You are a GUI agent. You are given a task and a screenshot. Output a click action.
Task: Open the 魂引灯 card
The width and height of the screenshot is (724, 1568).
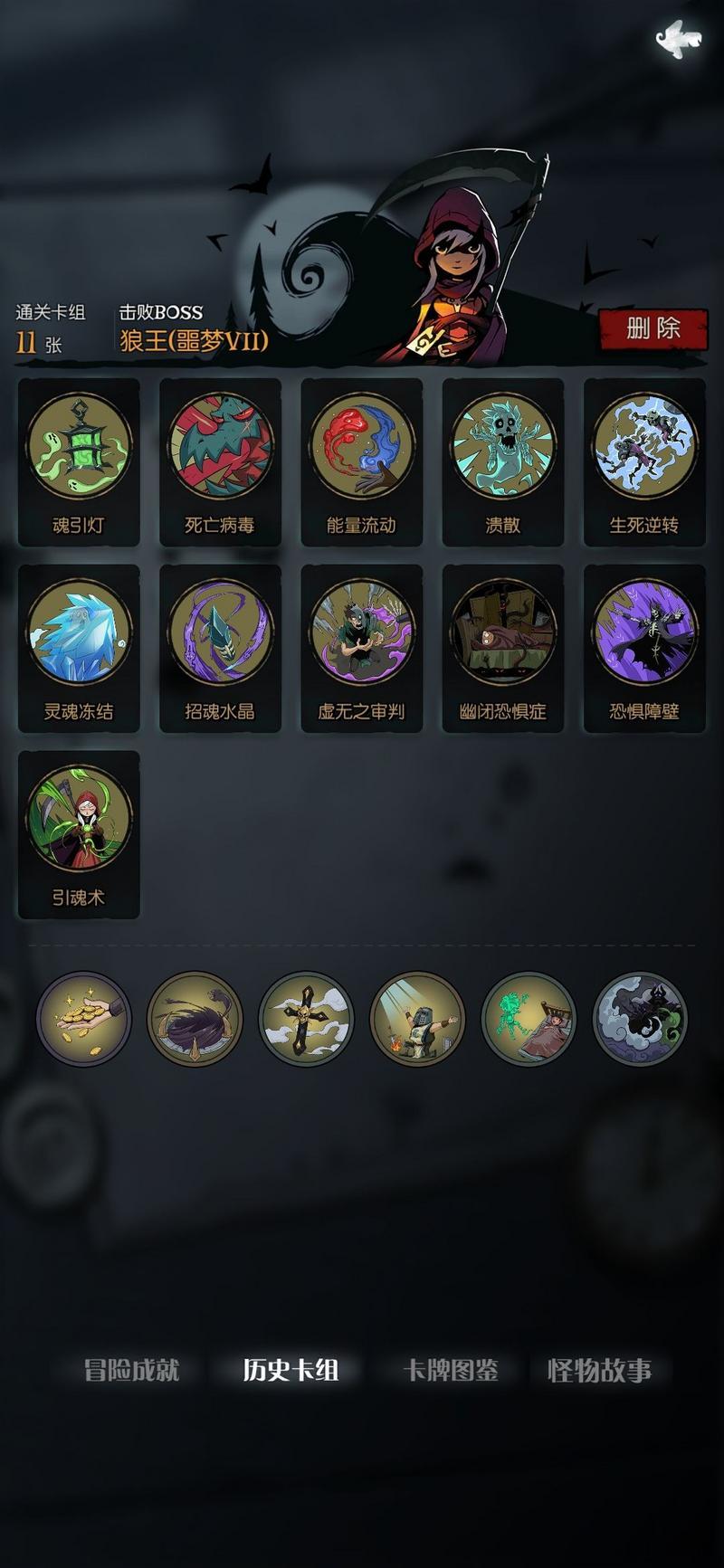(79, 461)
